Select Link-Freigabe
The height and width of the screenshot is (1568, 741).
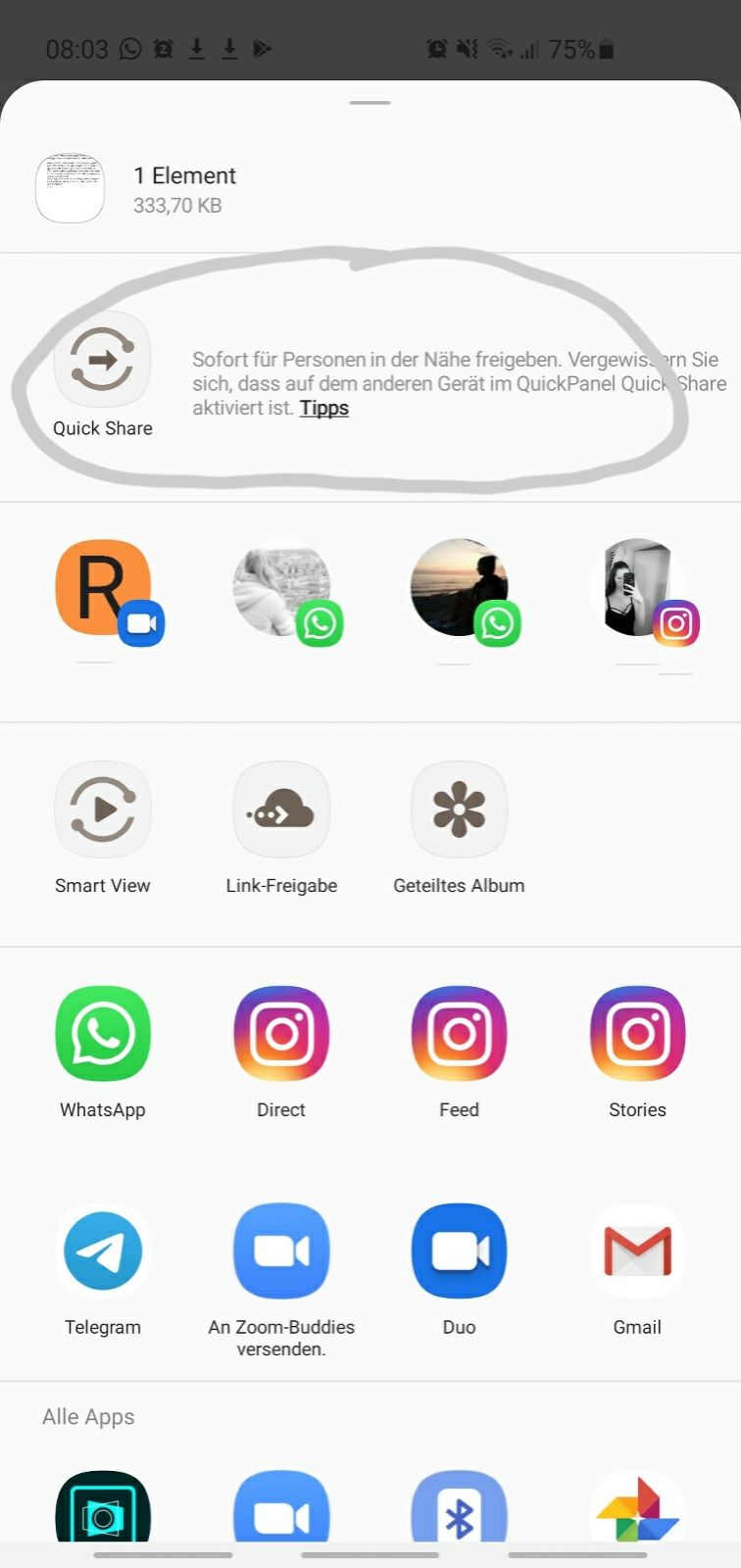coord(281,809)
